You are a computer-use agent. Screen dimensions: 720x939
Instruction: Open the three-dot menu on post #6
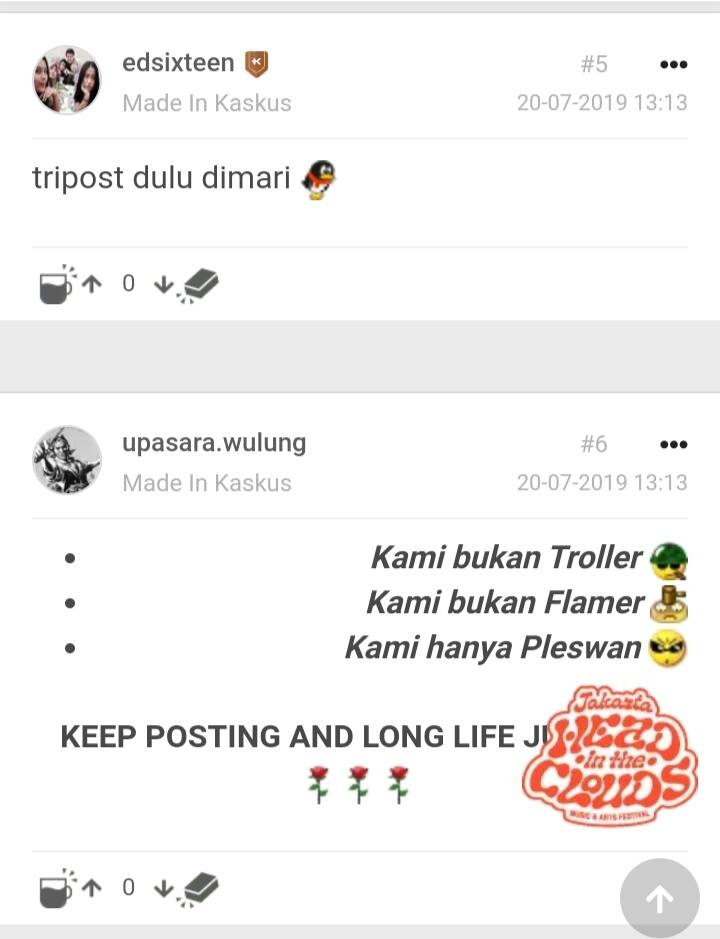[673, 444]
